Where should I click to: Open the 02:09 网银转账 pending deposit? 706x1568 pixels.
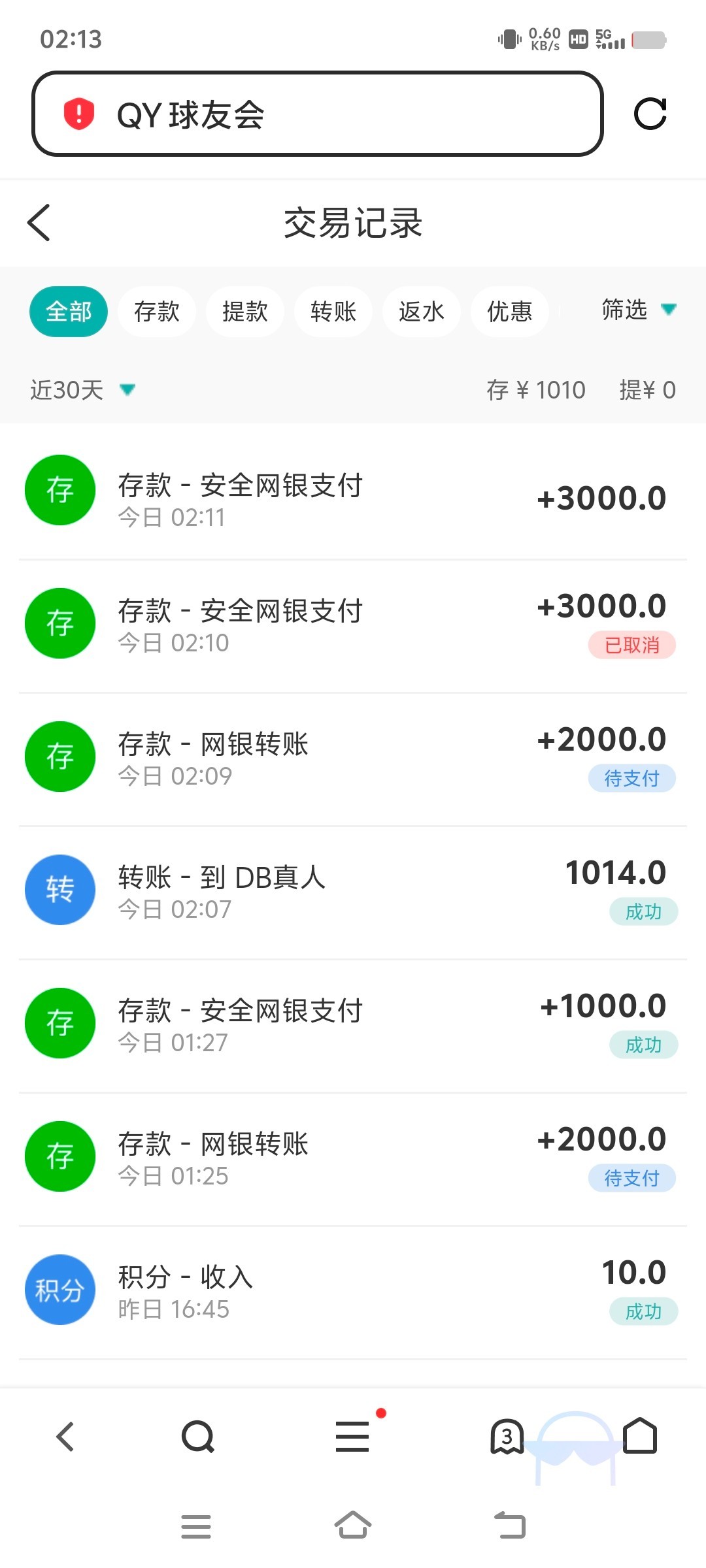(353, 759)
